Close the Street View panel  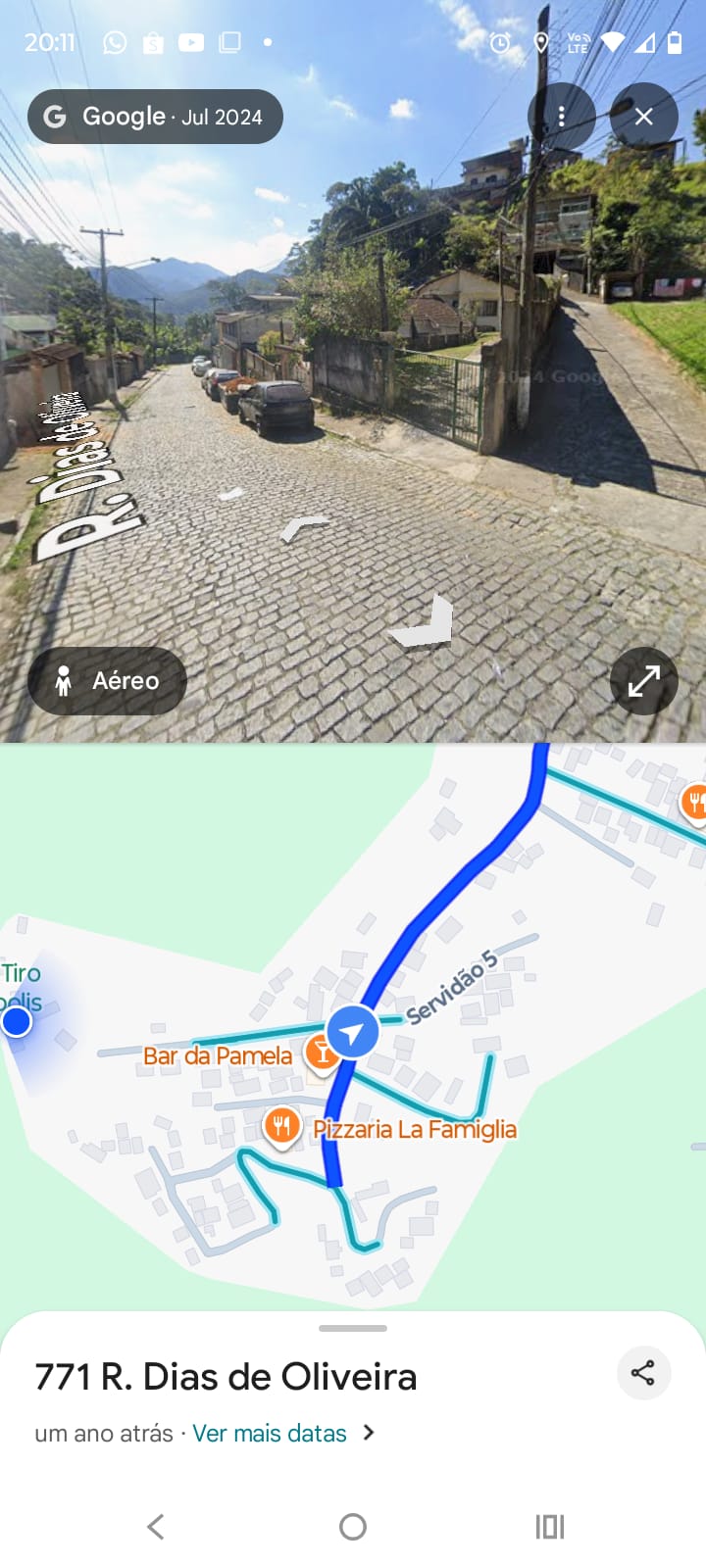(x=643, y=117)
